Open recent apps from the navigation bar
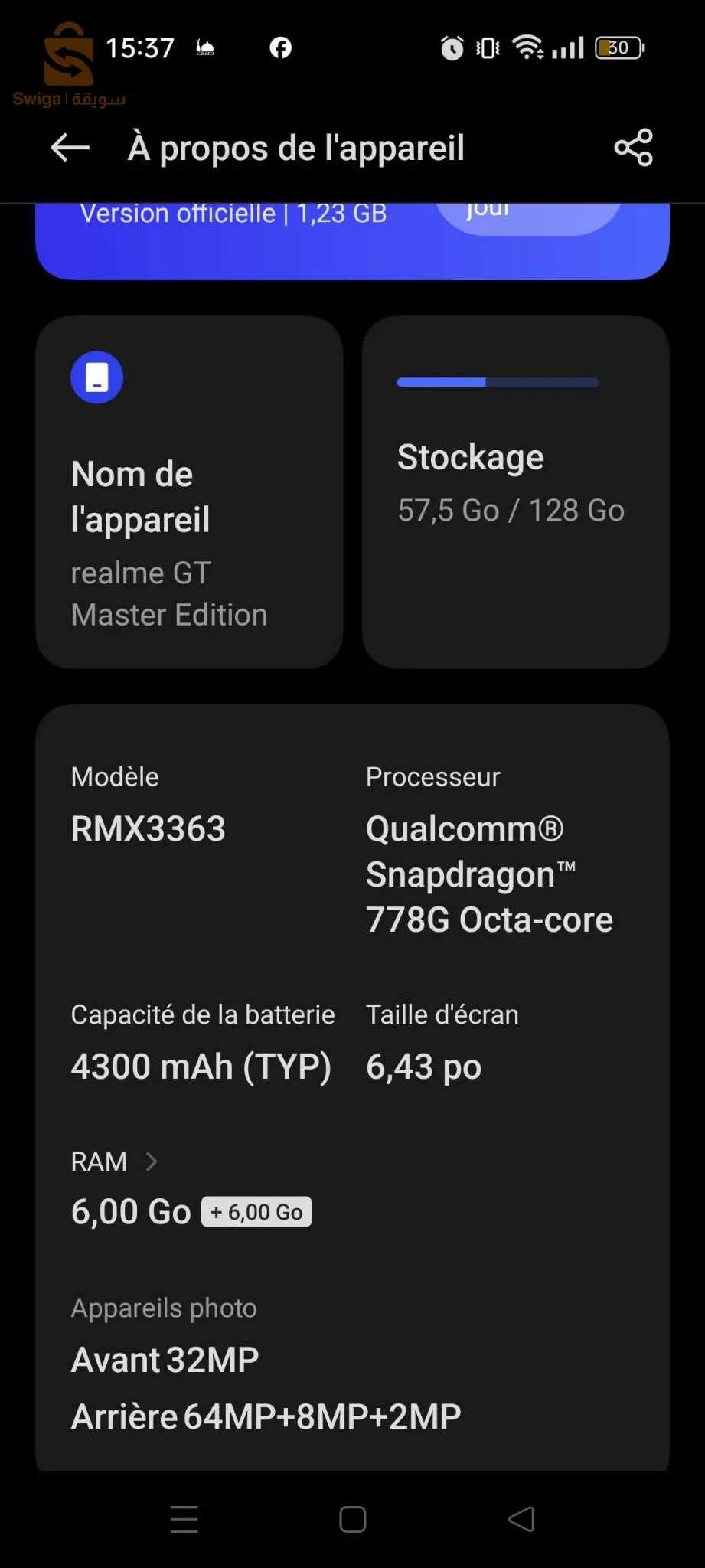 pos(184,1519)
